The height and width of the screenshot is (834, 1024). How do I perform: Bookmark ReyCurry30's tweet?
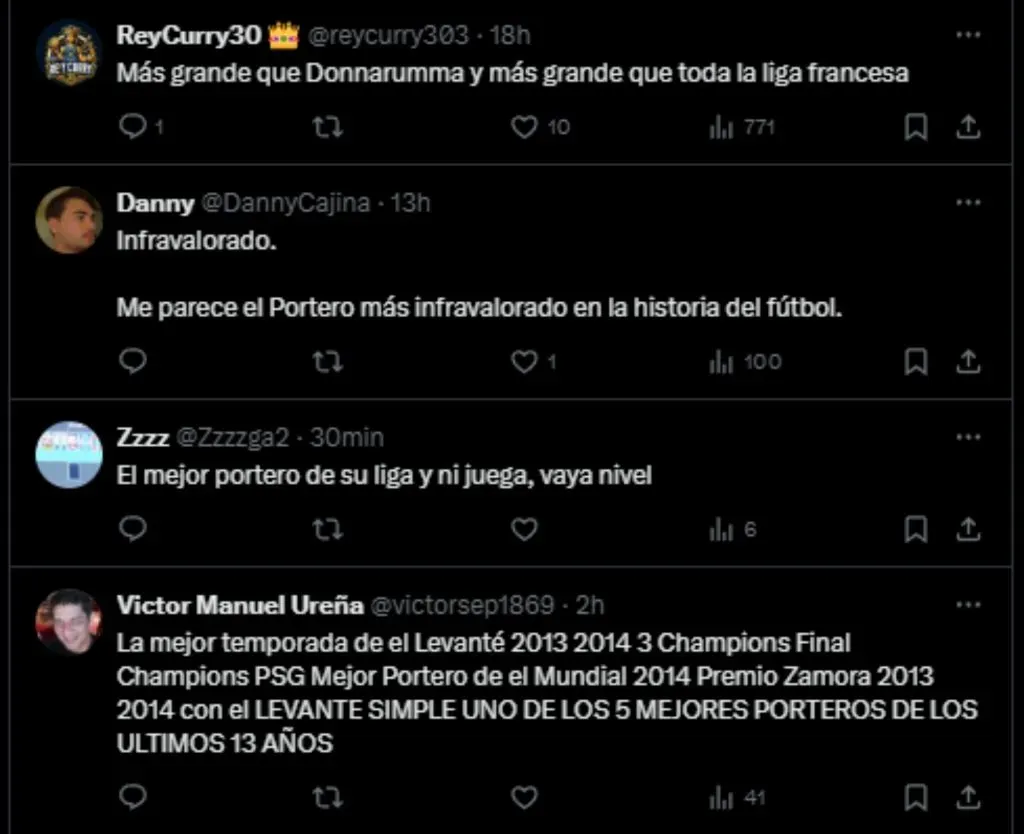(x=915, y=128)
